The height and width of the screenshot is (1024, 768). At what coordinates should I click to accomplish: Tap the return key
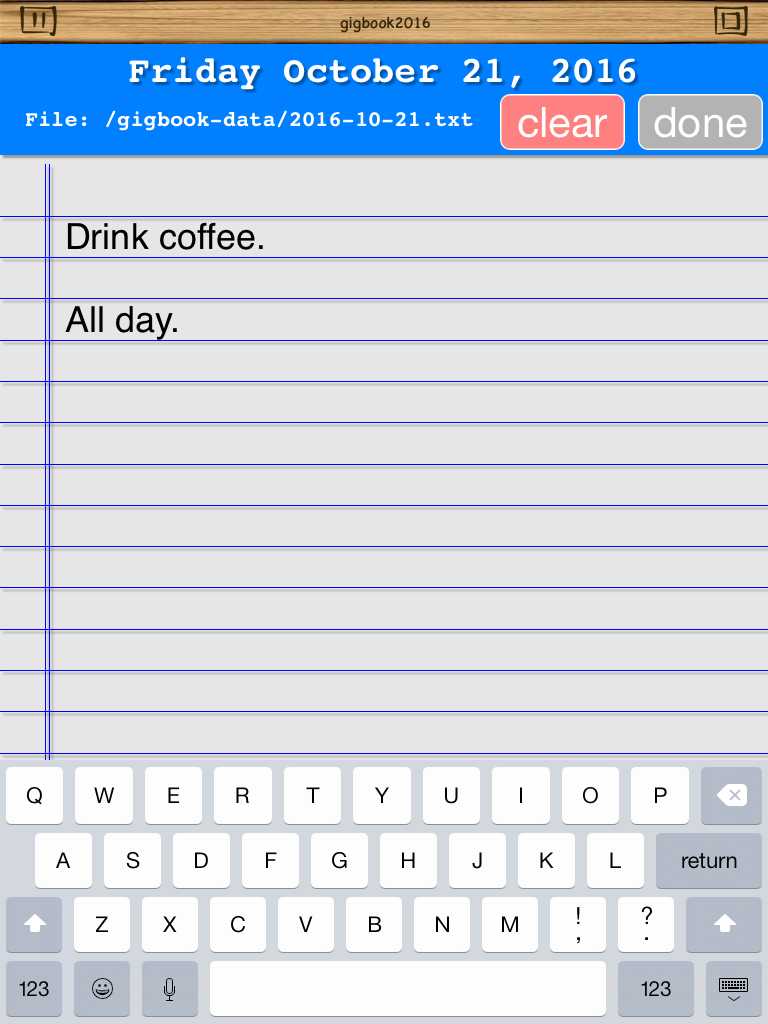click(x=708, y=861)
